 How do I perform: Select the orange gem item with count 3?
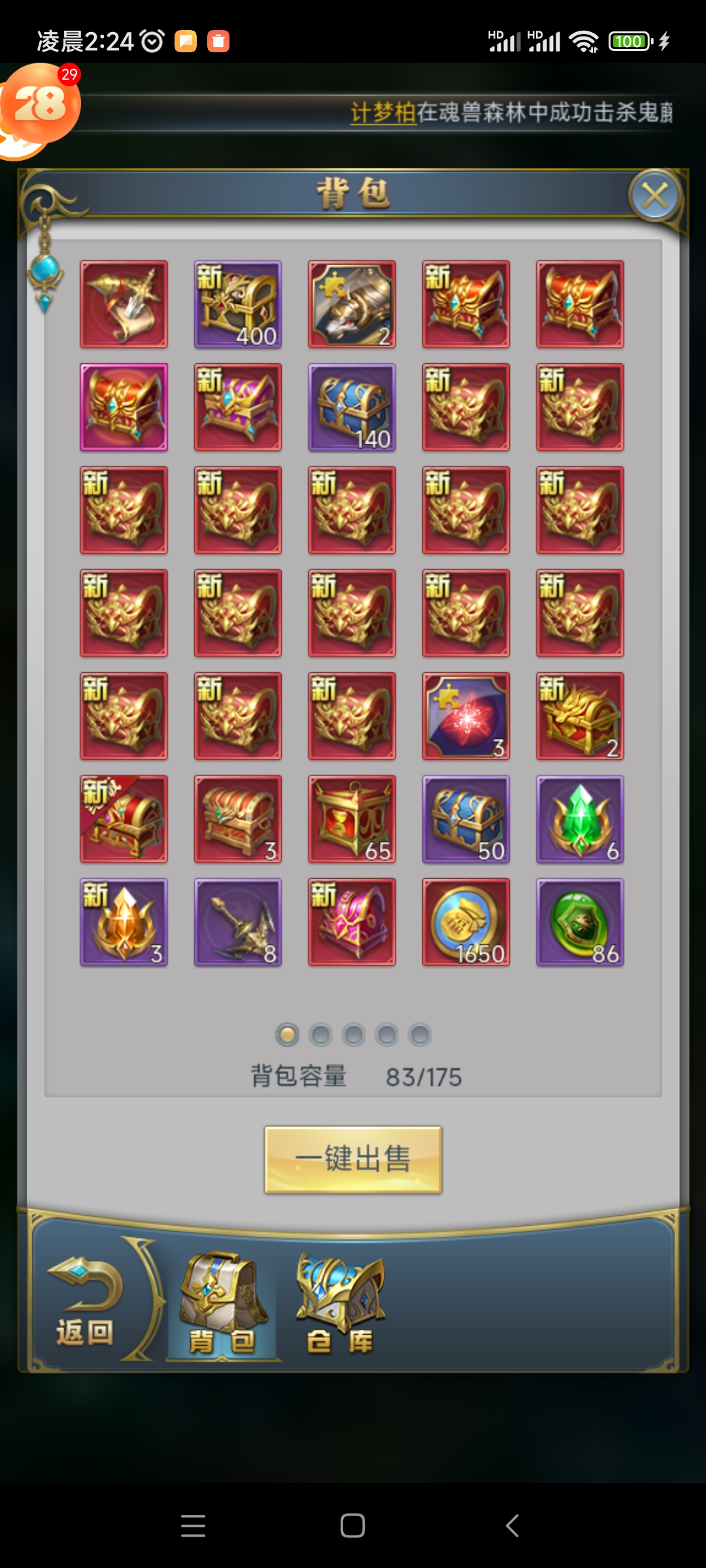124,922
